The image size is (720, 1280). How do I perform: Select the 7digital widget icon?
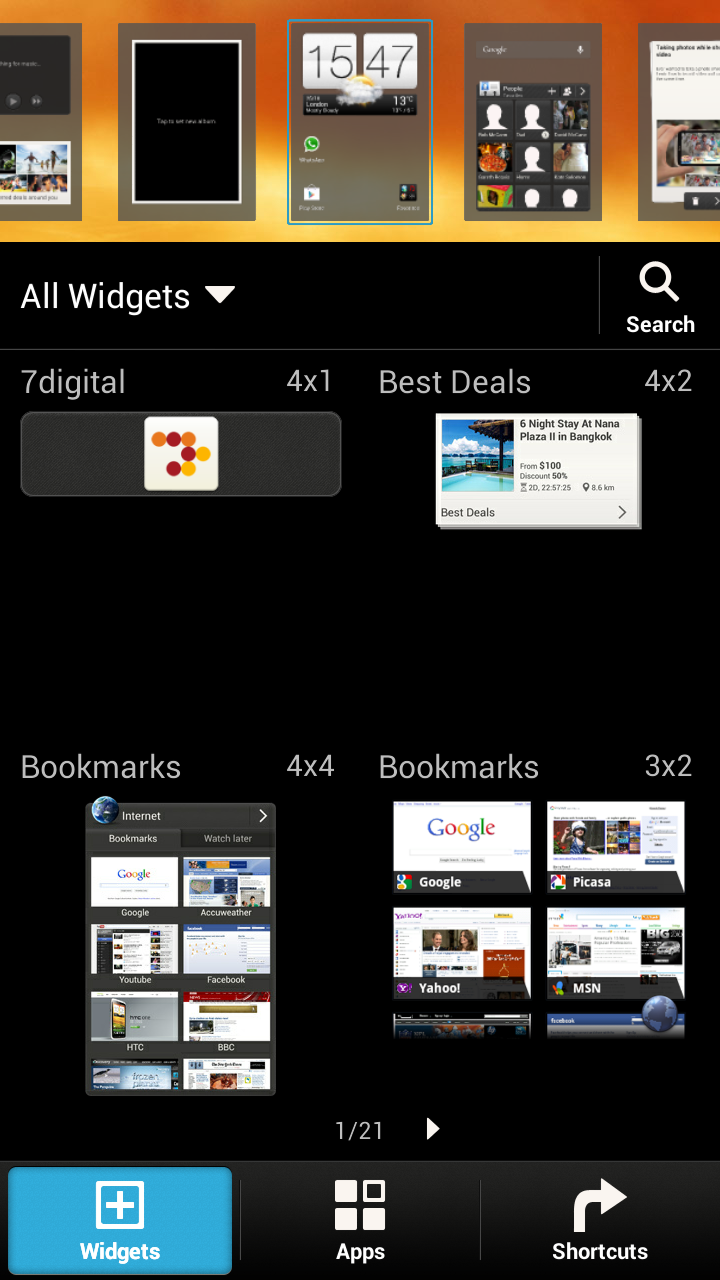click(180, 453)
